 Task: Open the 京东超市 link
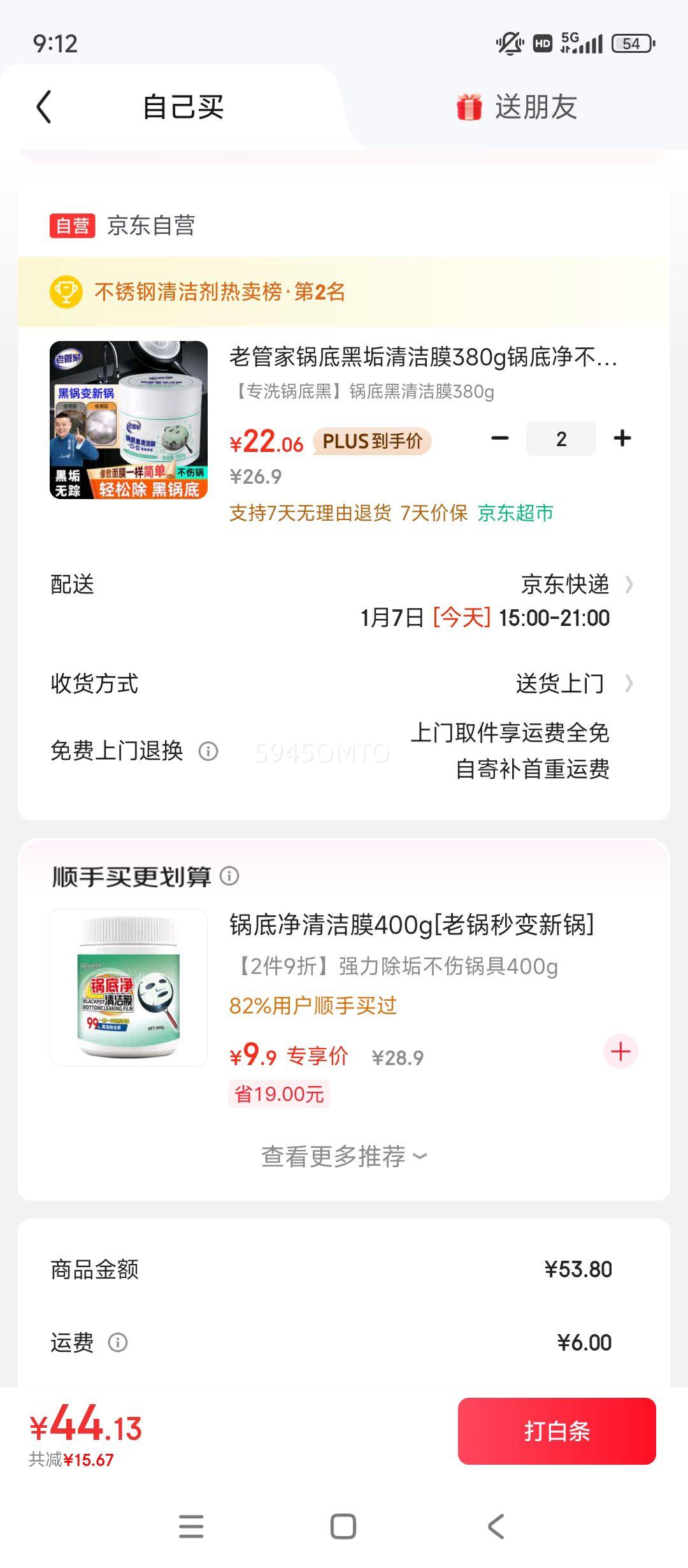click(x=515, y=514)
